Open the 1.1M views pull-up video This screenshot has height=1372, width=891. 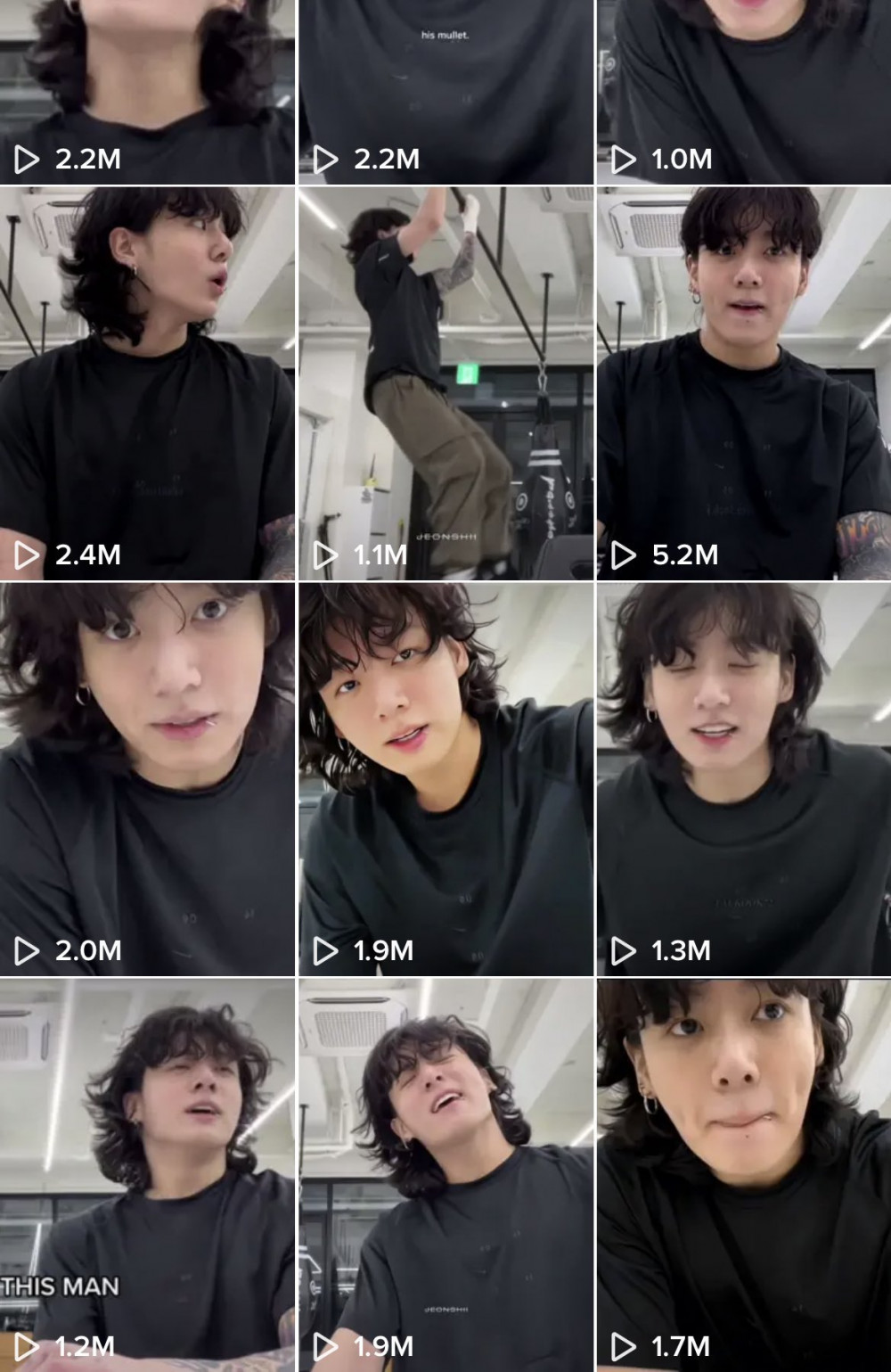445,383
